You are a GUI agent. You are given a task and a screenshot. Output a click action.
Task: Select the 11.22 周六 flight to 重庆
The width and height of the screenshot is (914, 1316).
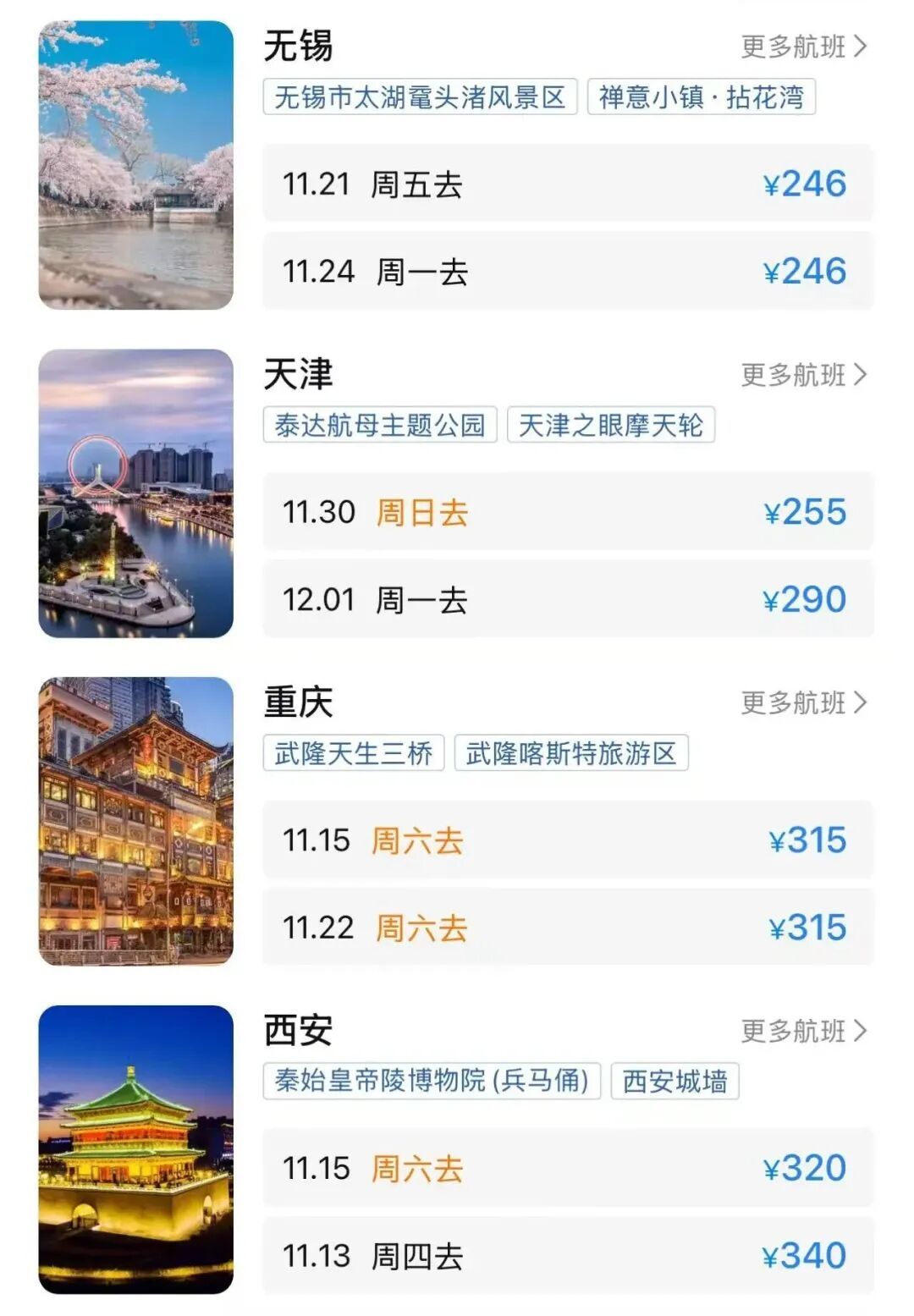pyautogui.click(x=567, y=928)
